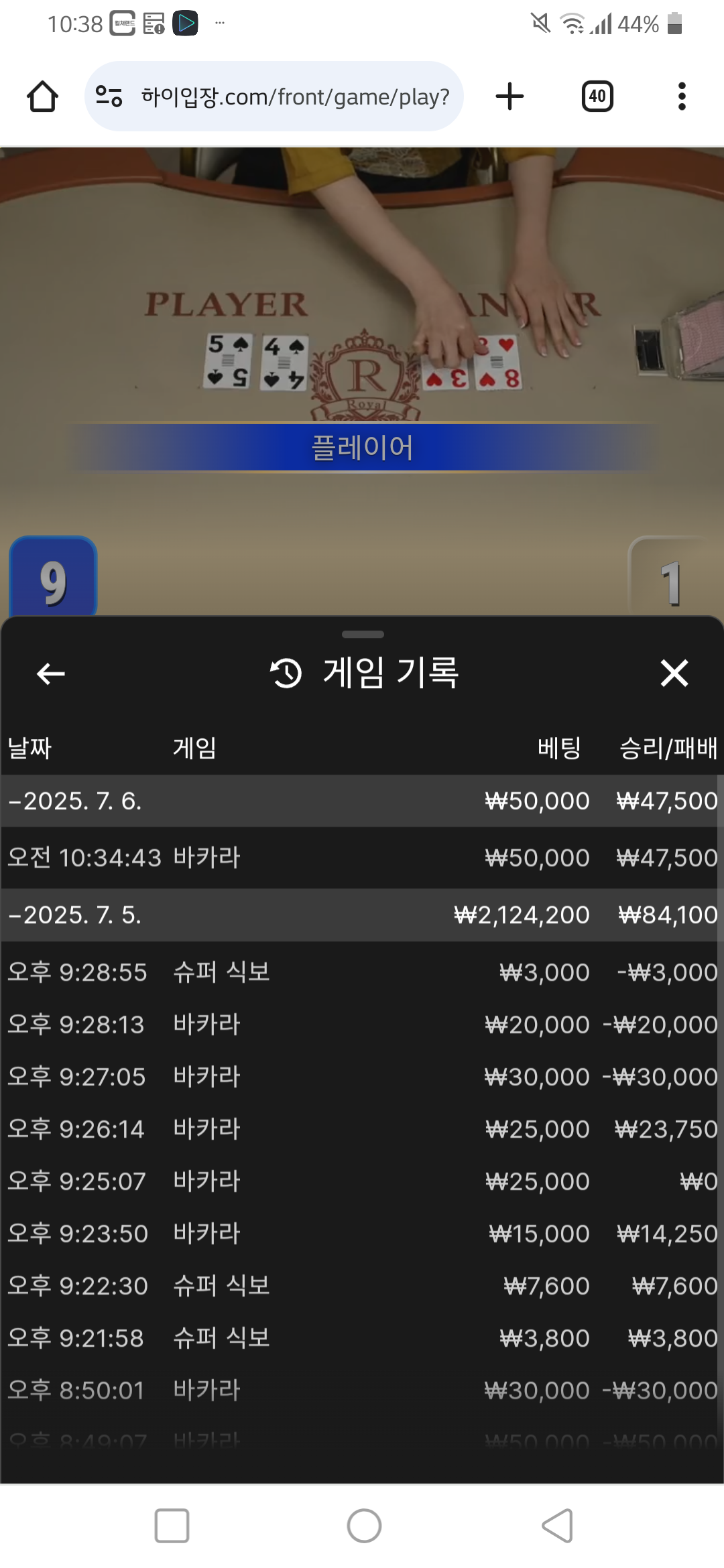724x1568 pixels.
Task: Open the recent apps view
Action: coord(172,1526)
